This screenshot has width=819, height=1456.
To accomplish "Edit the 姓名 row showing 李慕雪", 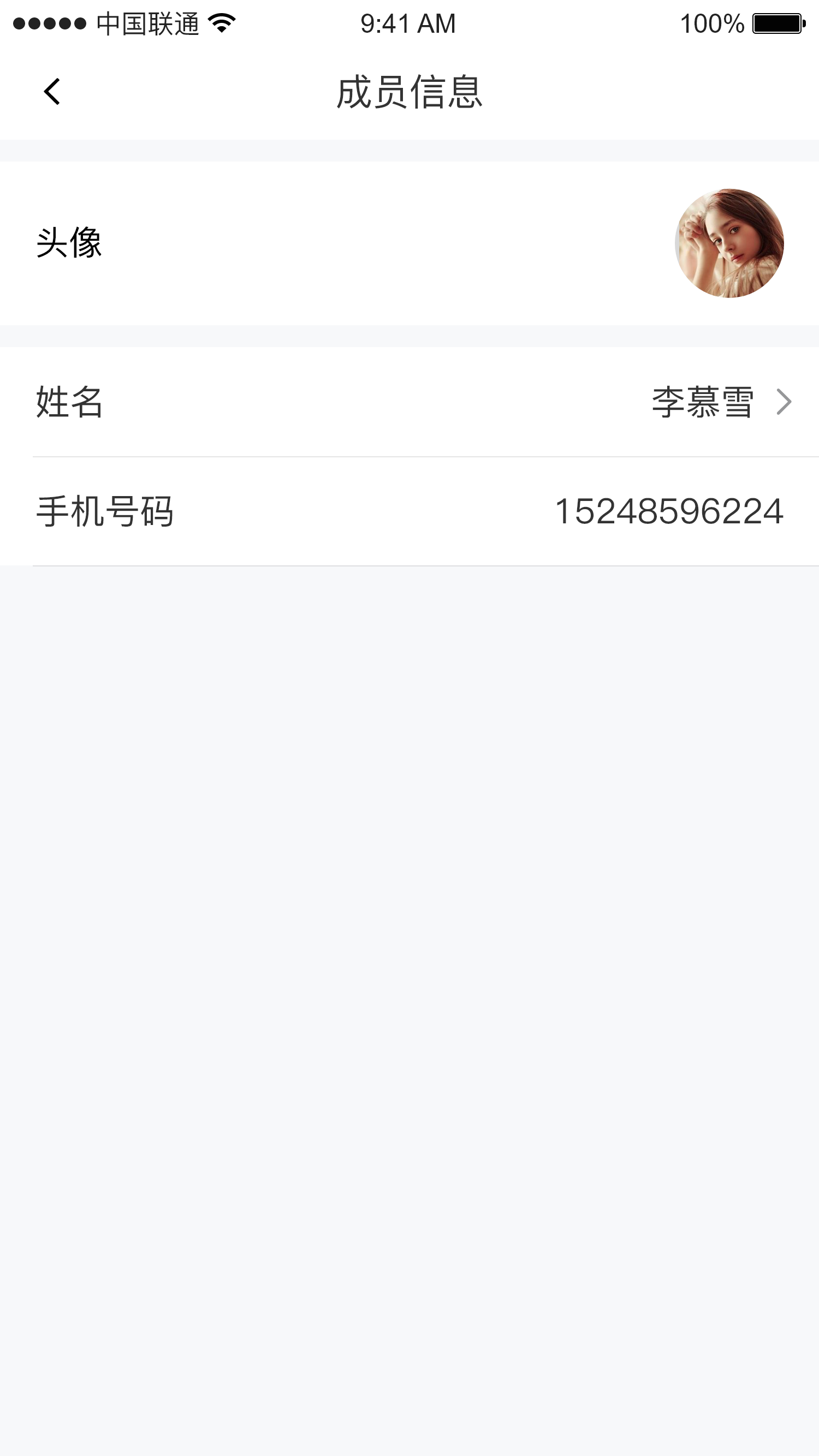I will coord(410,402).
